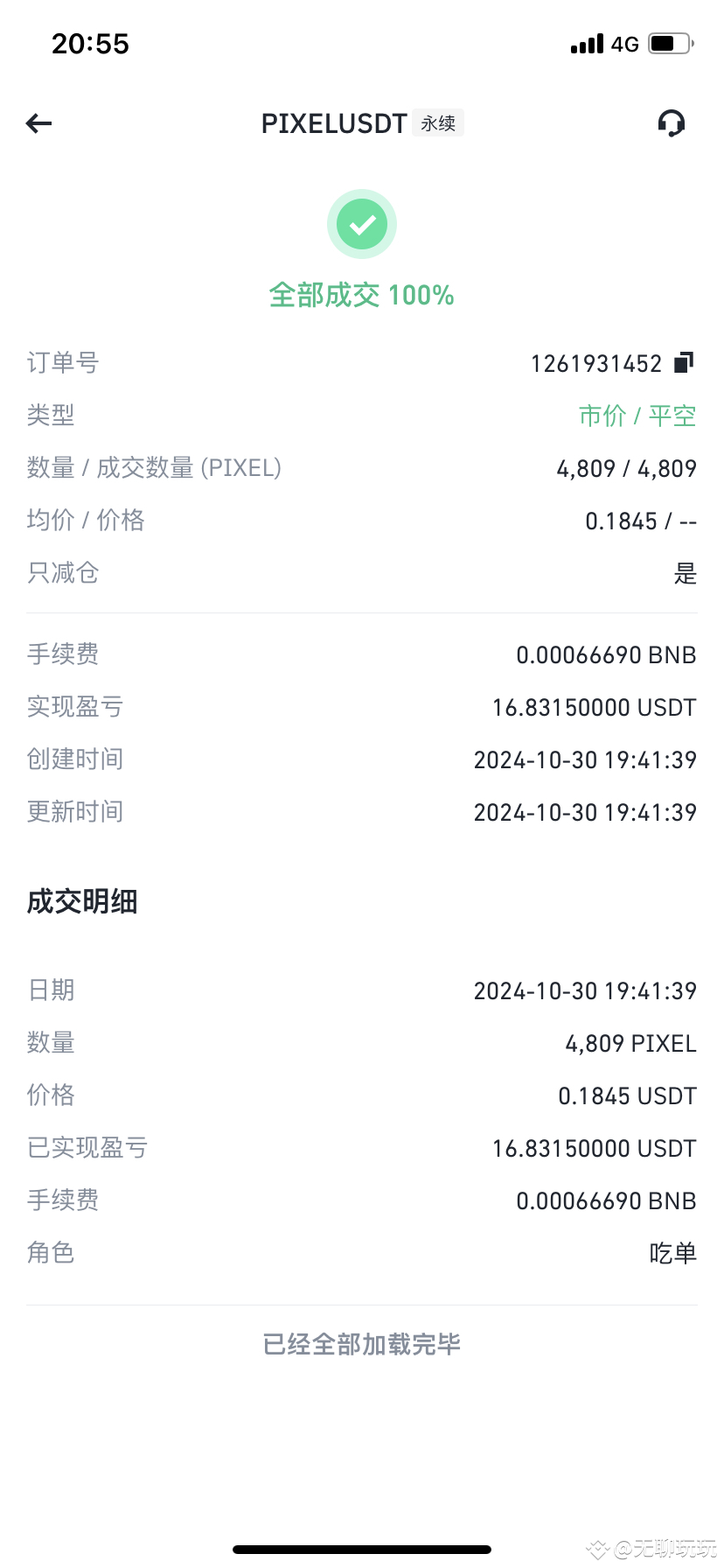Screen dimensions: 724x1568
Task: Tap the green success checkmark icon
Action: (x=362, y=224)
